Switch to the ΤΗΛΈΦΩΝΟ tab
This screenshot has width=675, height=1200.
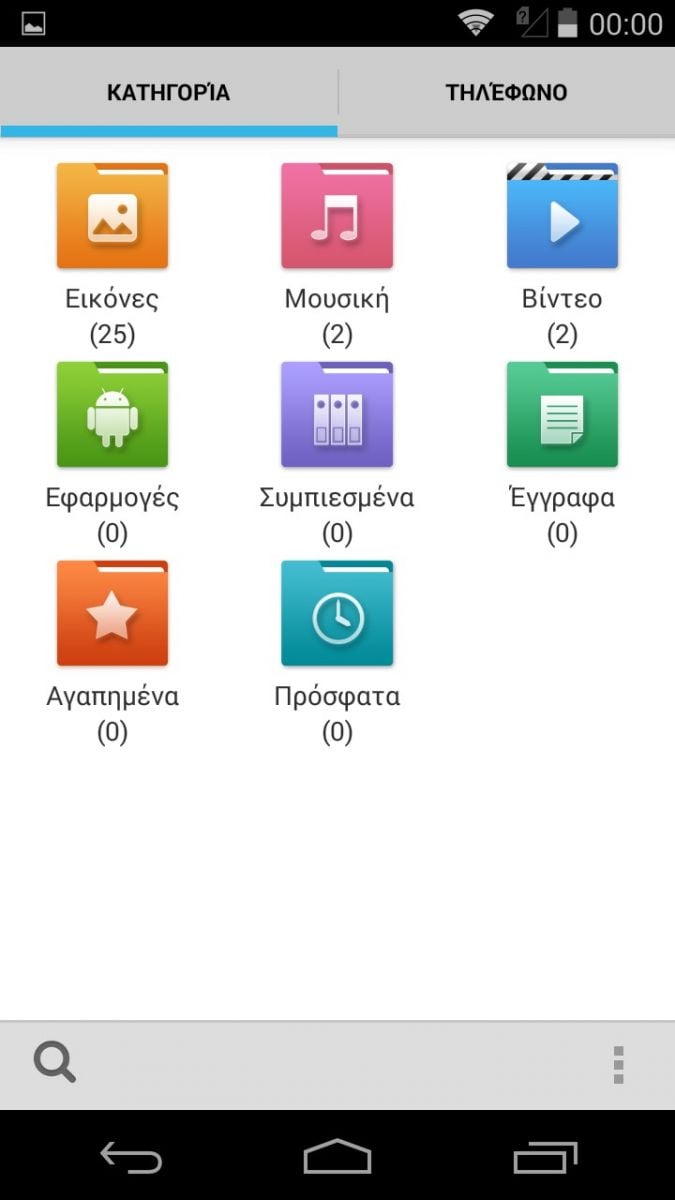506,92
